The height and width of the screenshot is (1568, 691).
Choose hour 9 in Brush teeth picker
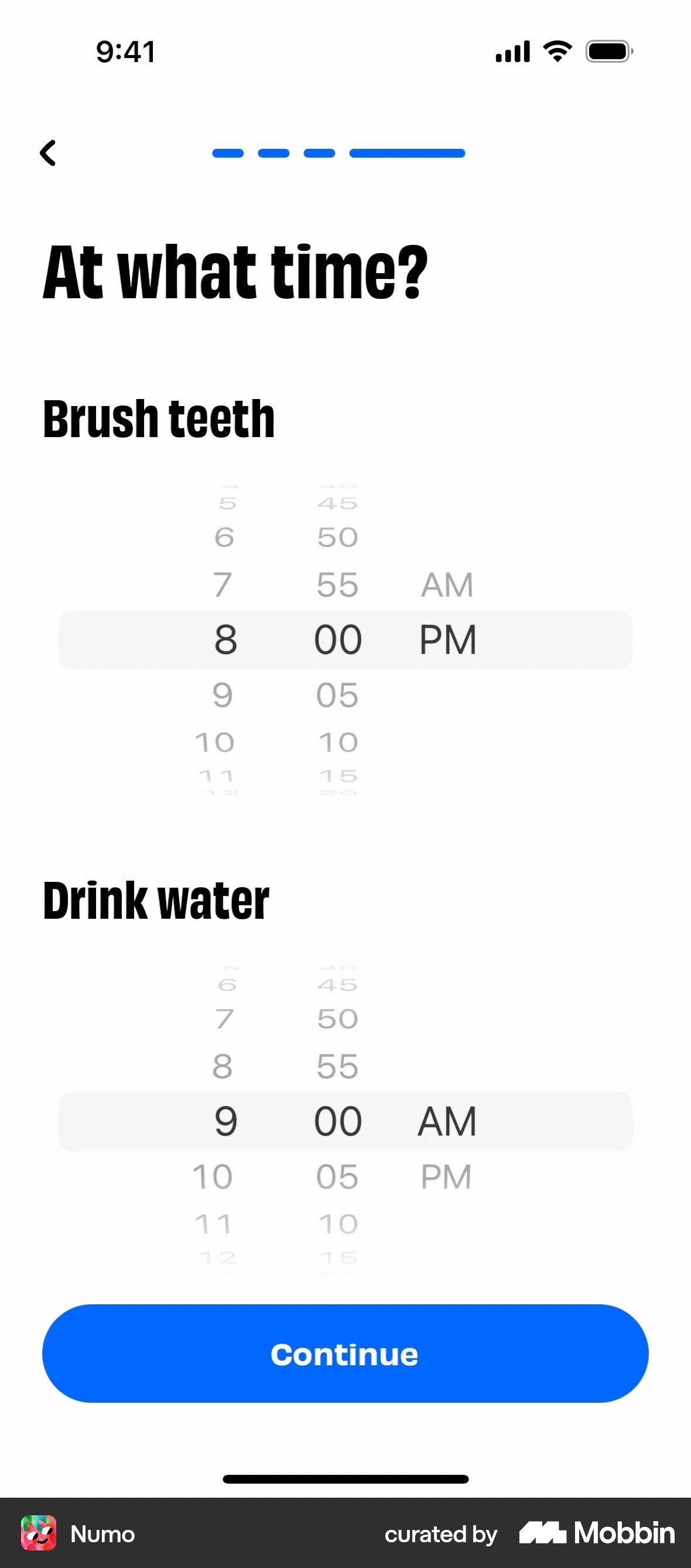tap(223, 694)
